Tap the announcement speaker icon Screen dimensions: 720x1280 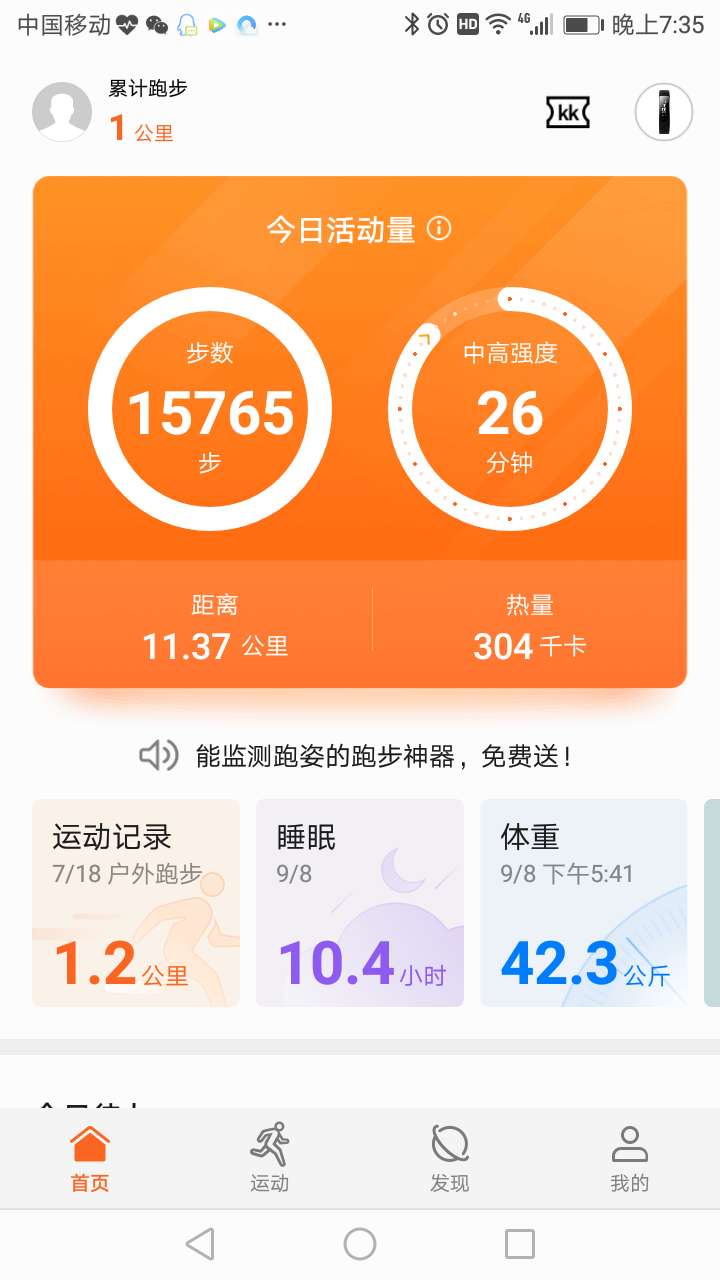158,757
